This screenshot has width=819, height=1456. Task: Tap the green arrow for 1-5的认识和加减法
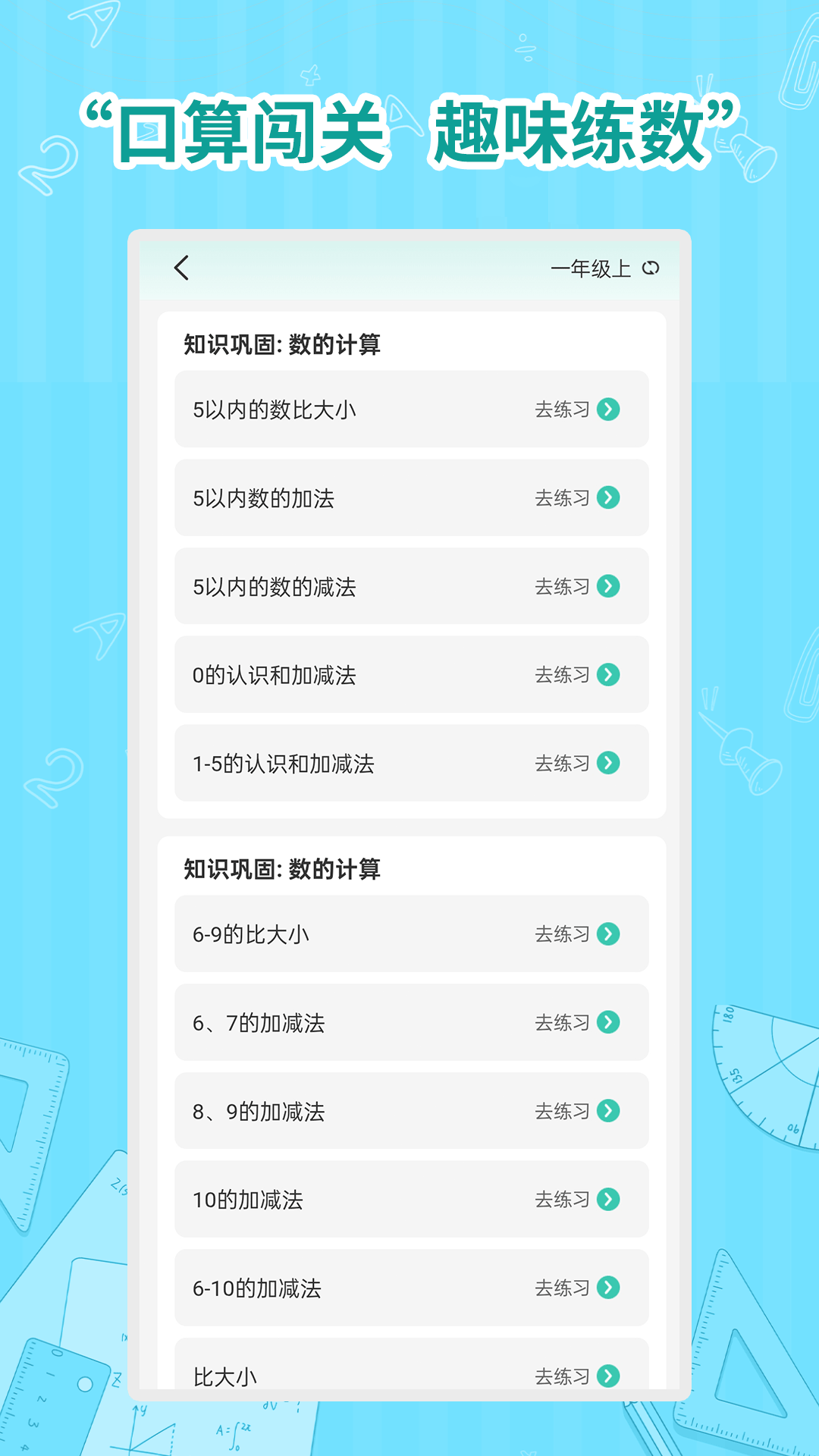(x=607, y=764)
